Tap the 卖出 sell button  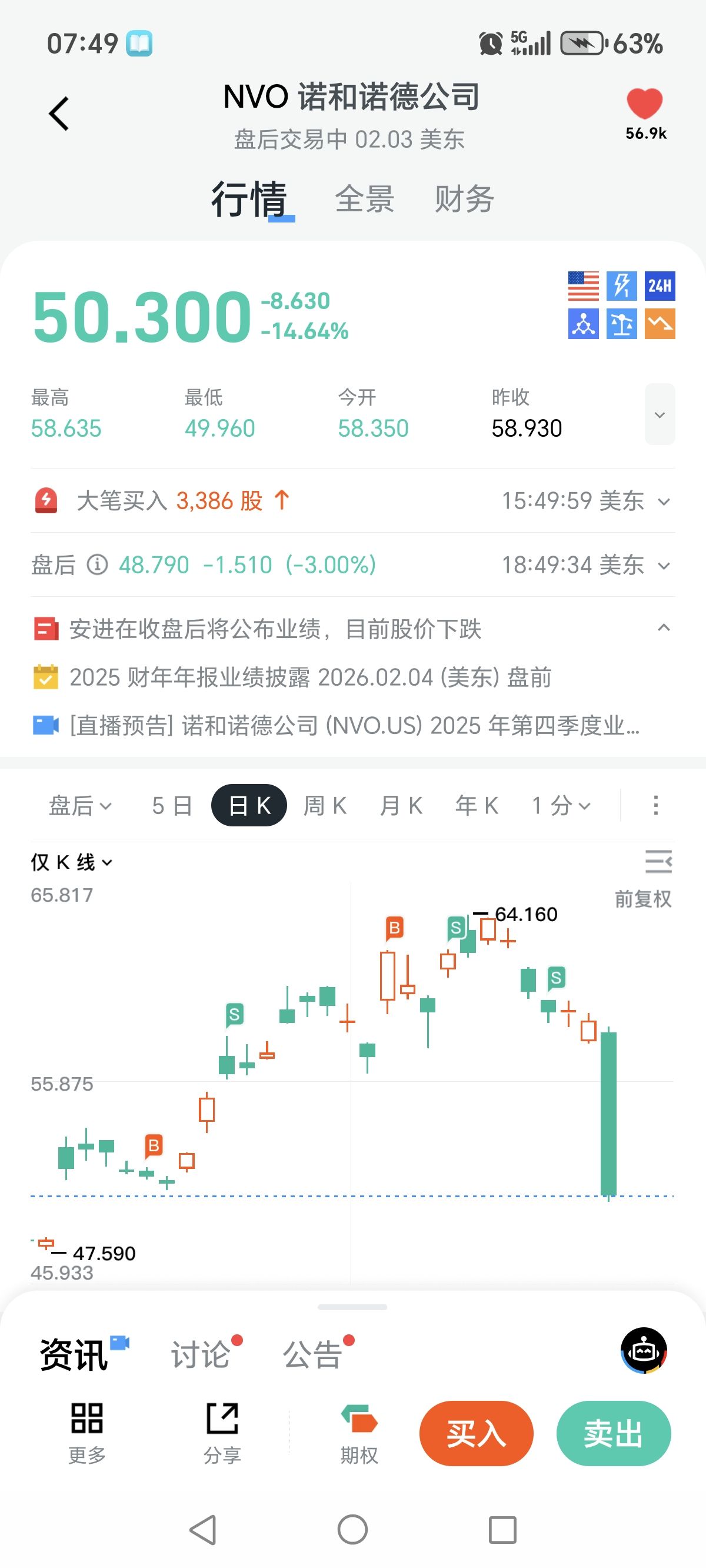(613, 1433)
